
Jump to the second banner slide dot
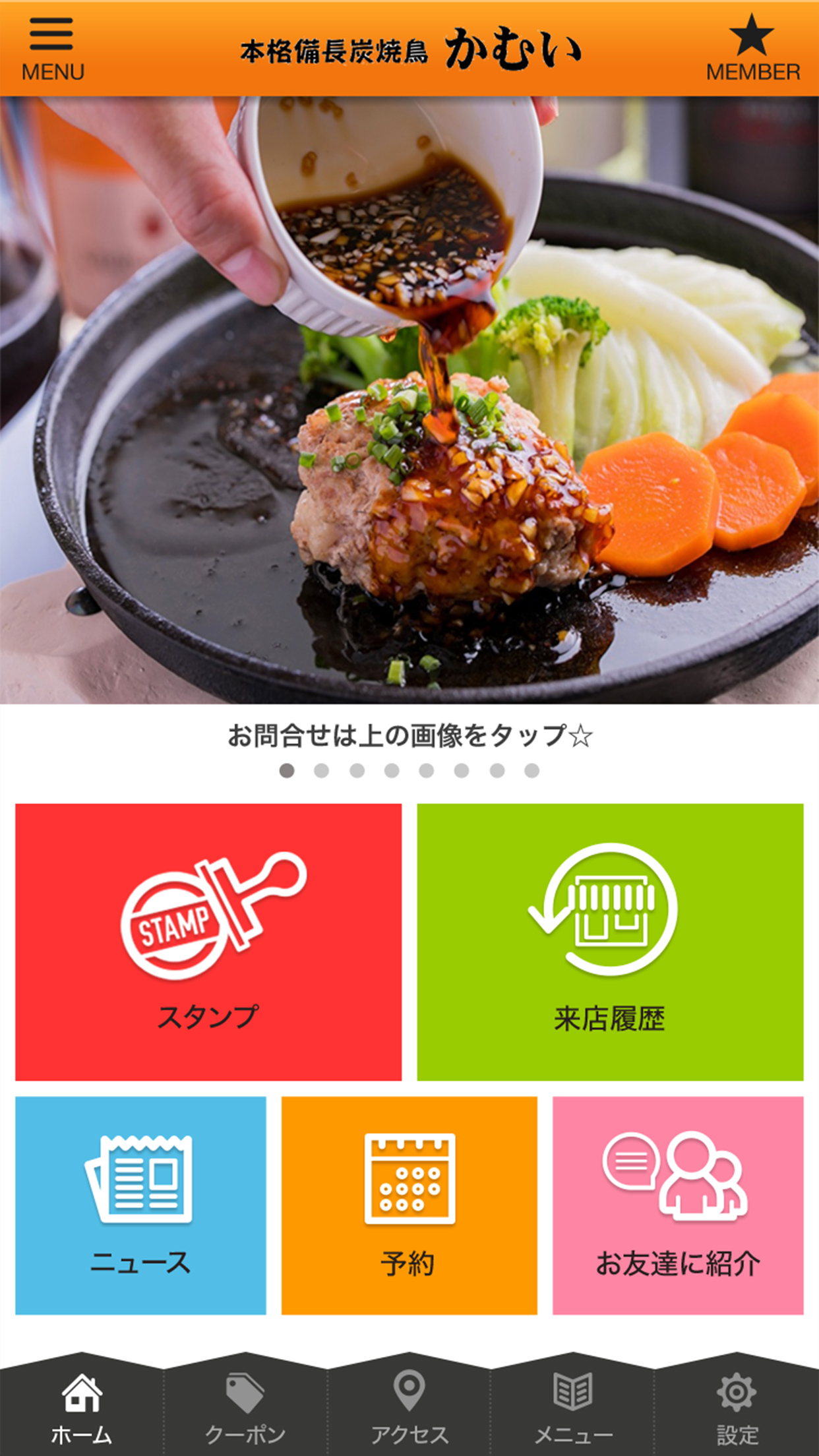click(322, 771)
